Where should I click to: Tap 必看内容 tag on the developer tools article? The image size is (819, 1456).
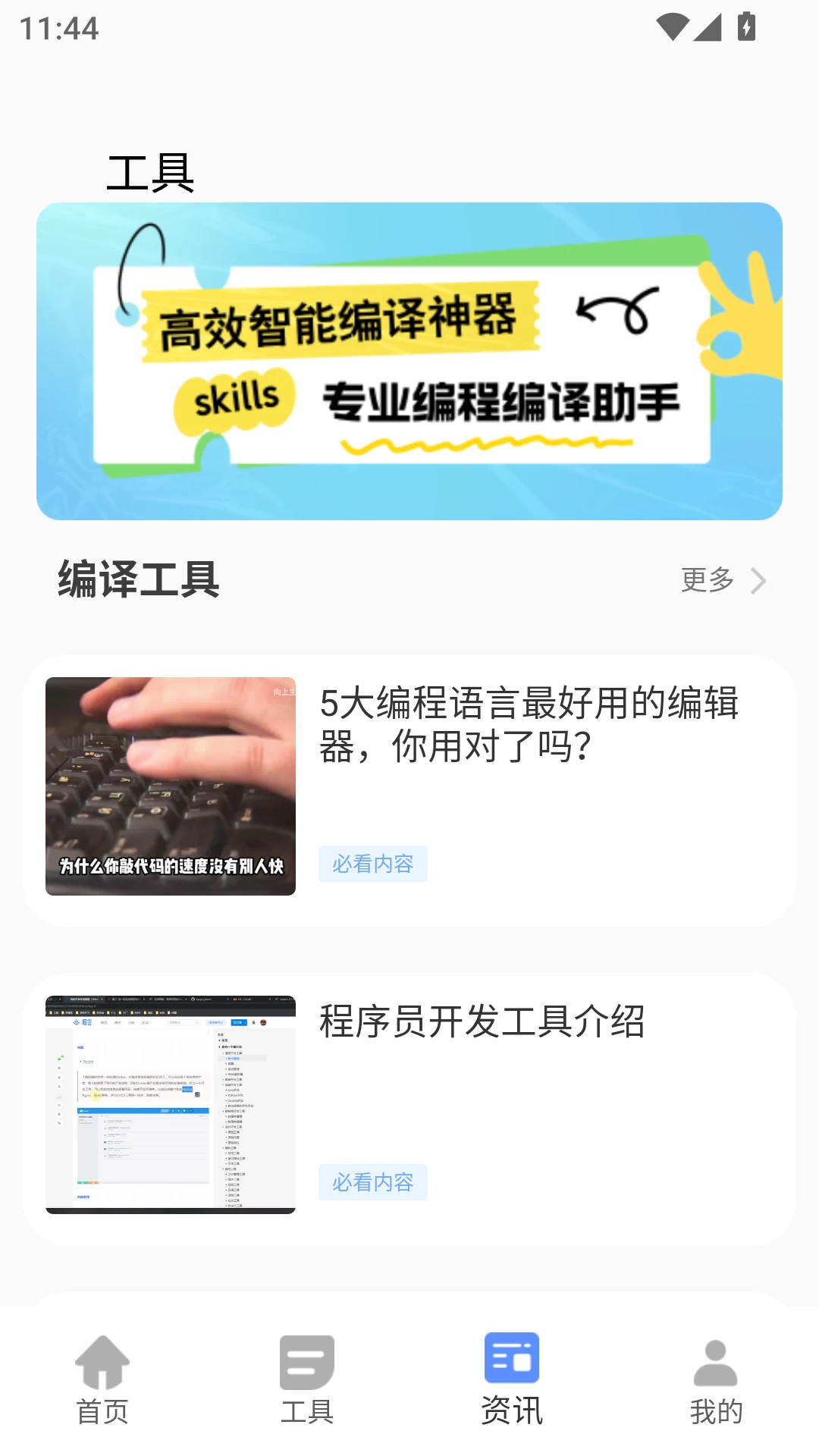[372, 1181]
